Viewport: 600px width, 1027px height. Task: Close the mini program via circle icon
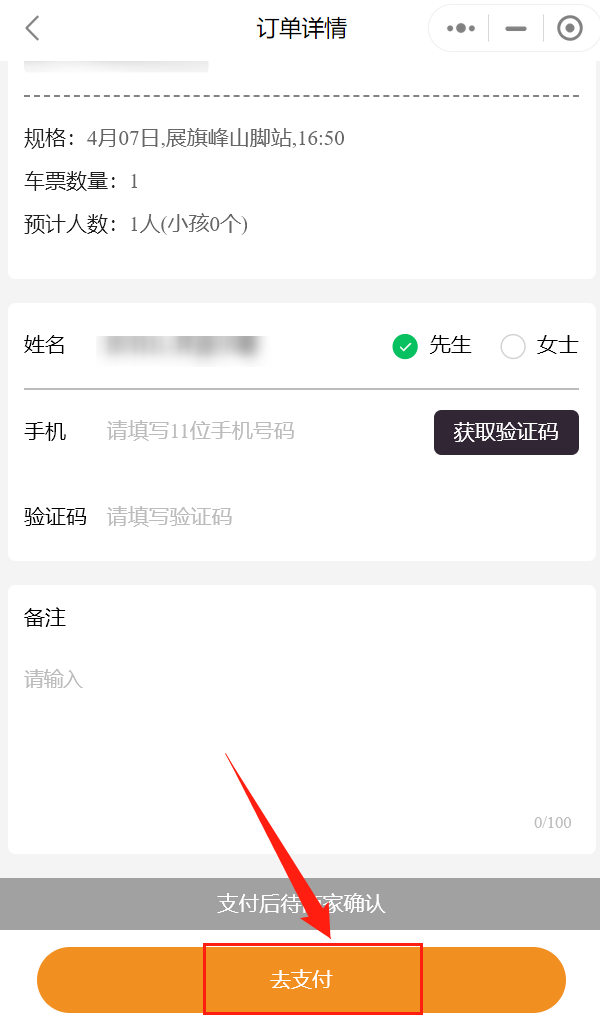[x=569, y=28]
